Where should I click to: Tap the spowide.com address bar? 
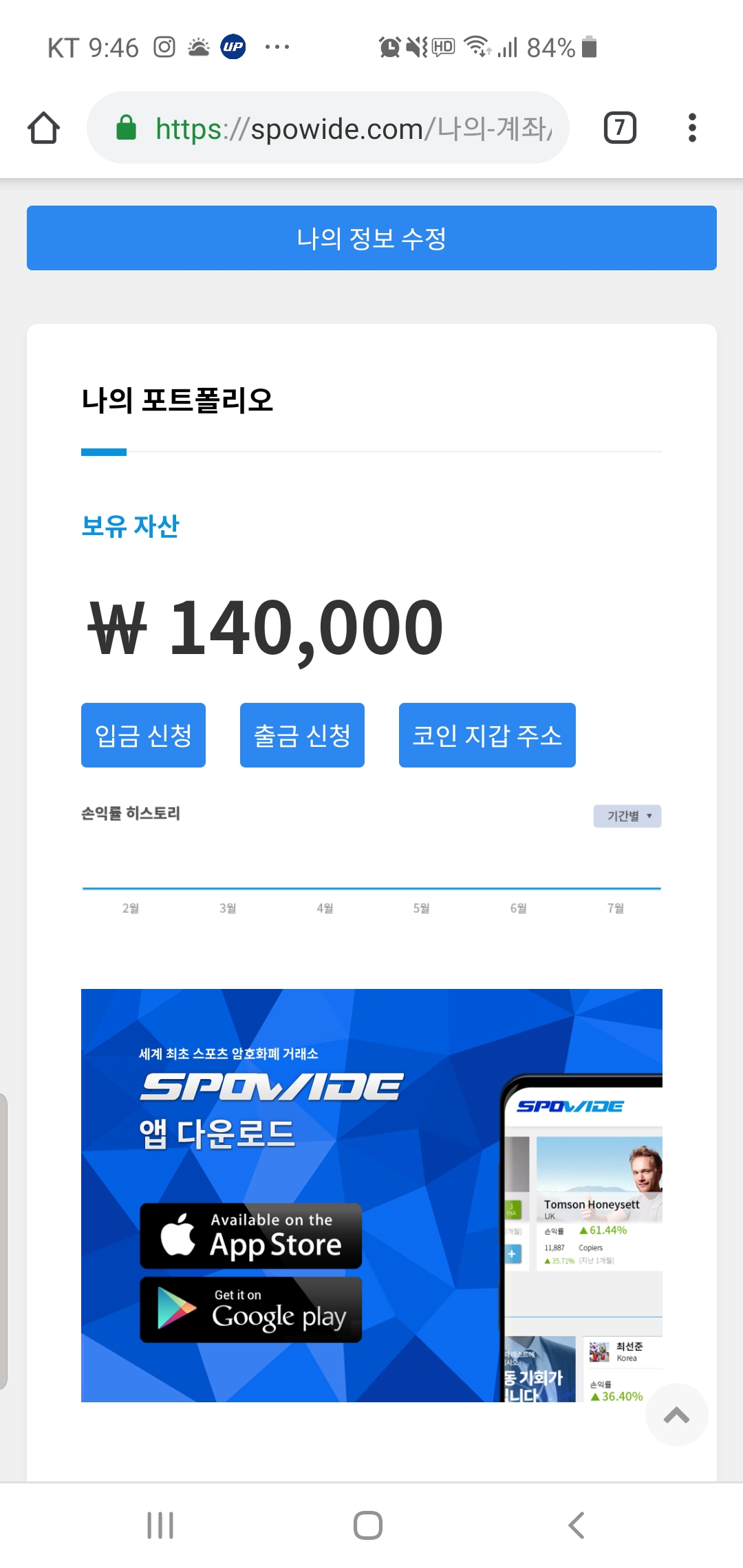click(x=344, y=129)
